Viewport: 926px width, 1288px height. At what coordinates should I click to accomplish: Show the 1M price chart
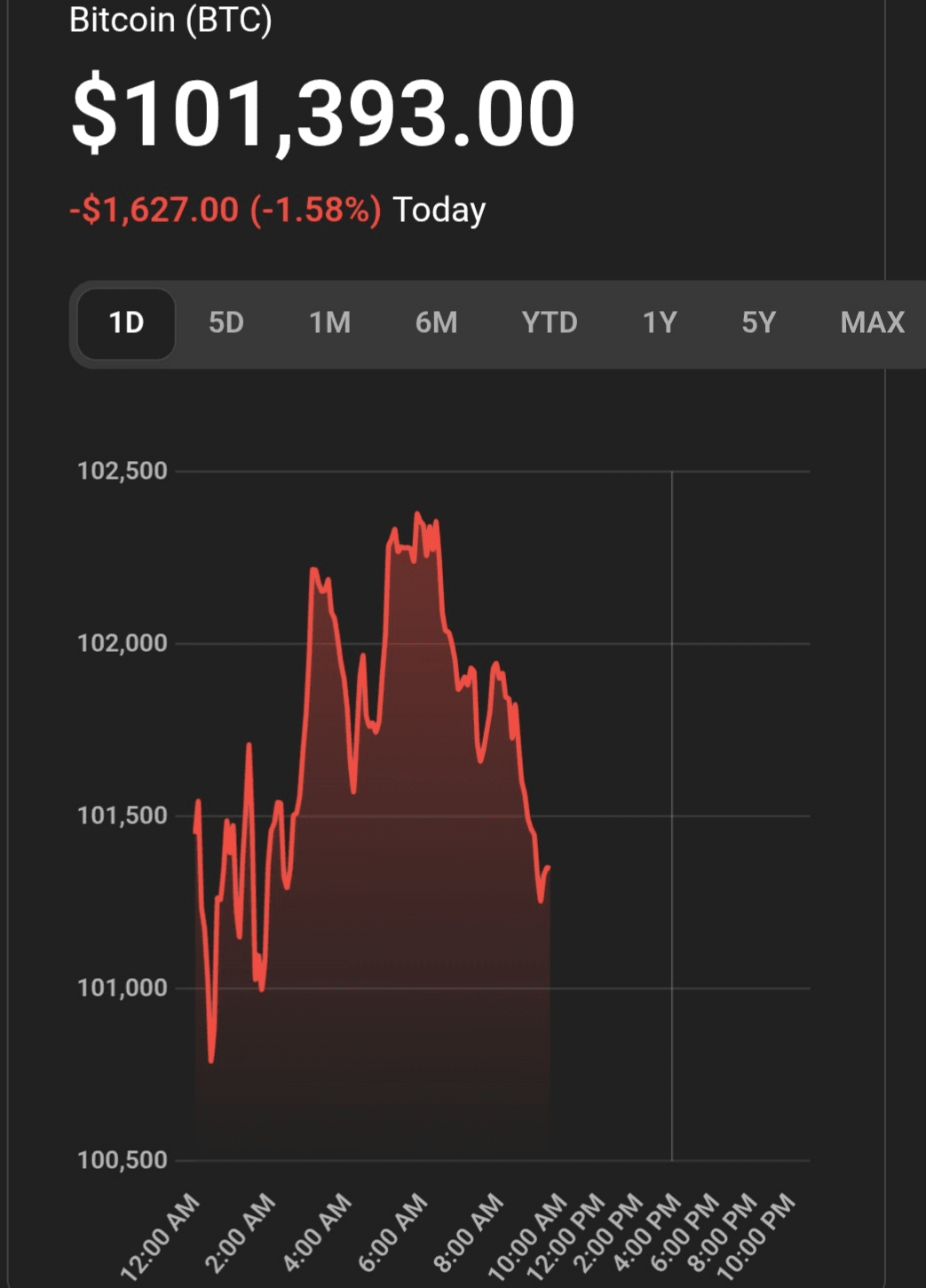pyautogui.click(x=329, y=323)
